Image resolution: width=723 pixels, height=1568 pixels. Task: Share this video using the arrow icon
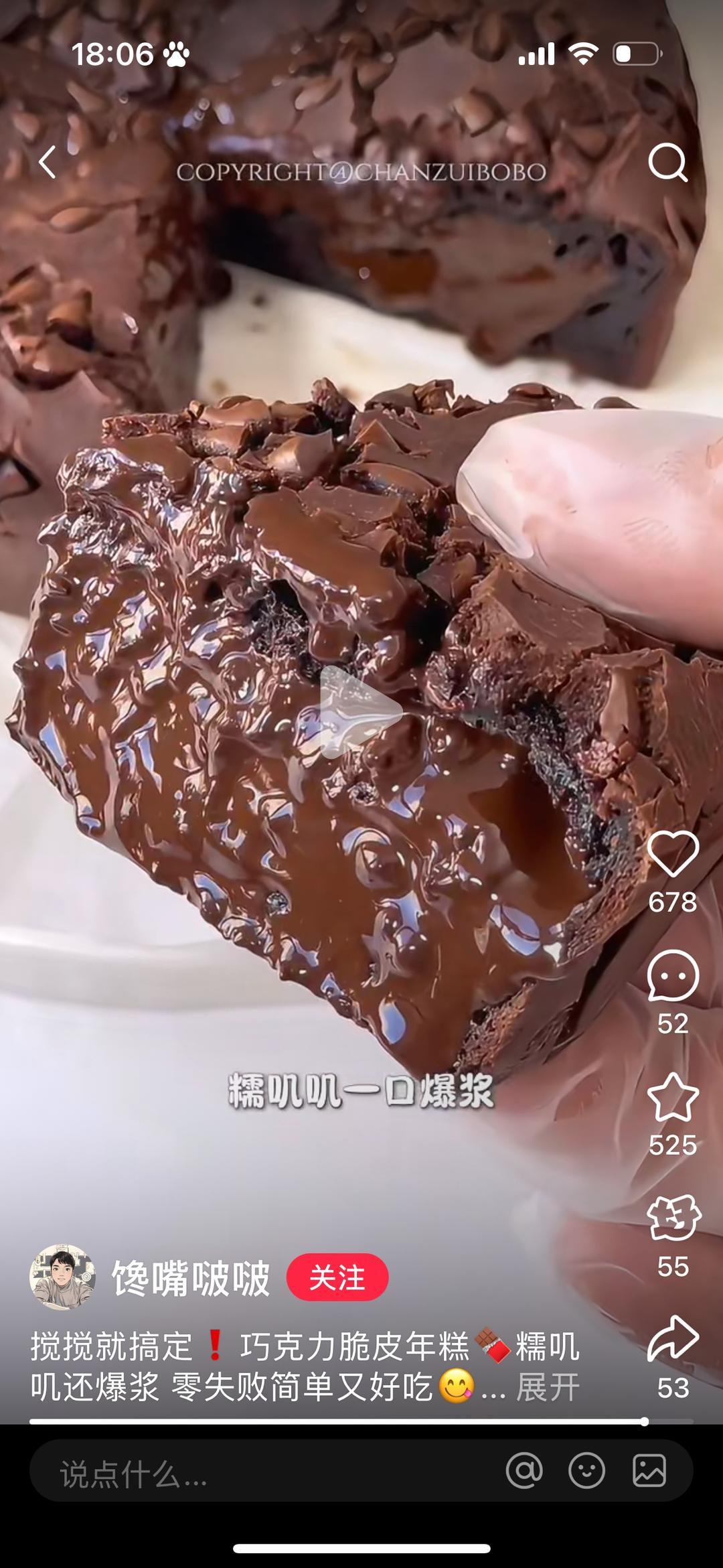click(x=673, y=1340)
